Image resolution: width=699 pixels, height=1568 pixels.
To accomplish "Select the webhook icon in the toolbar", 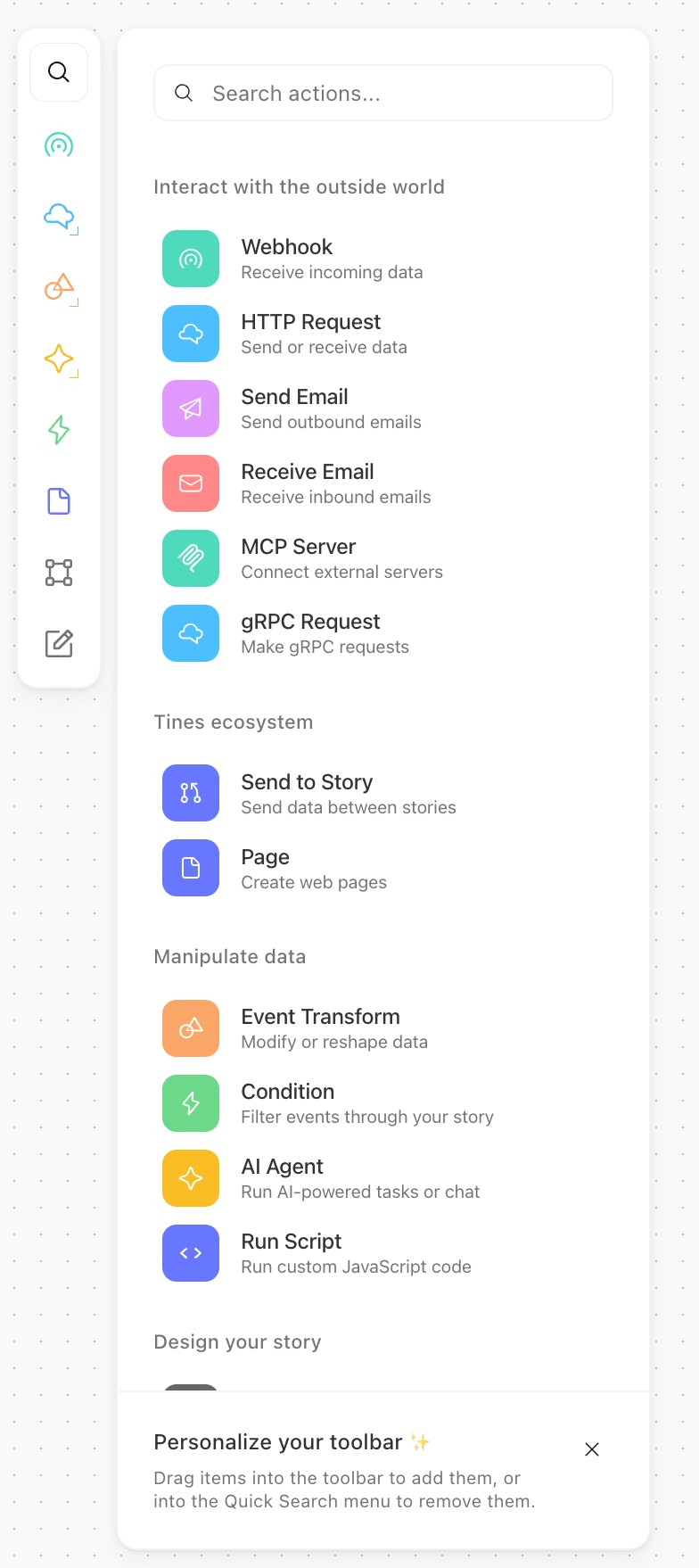I will tap(59, 144).
